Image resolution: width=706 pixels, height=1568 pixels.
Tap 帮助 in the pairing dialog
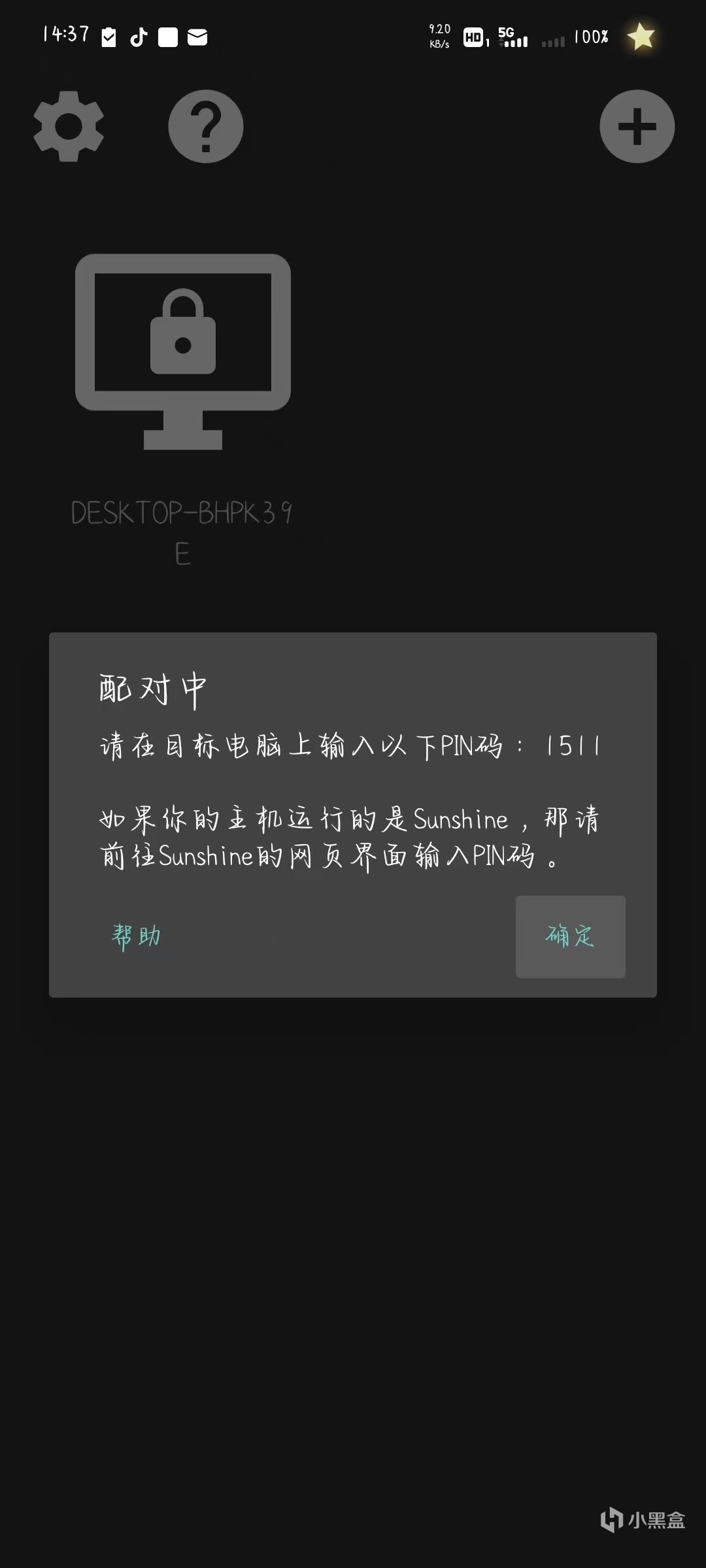[136, 936]
